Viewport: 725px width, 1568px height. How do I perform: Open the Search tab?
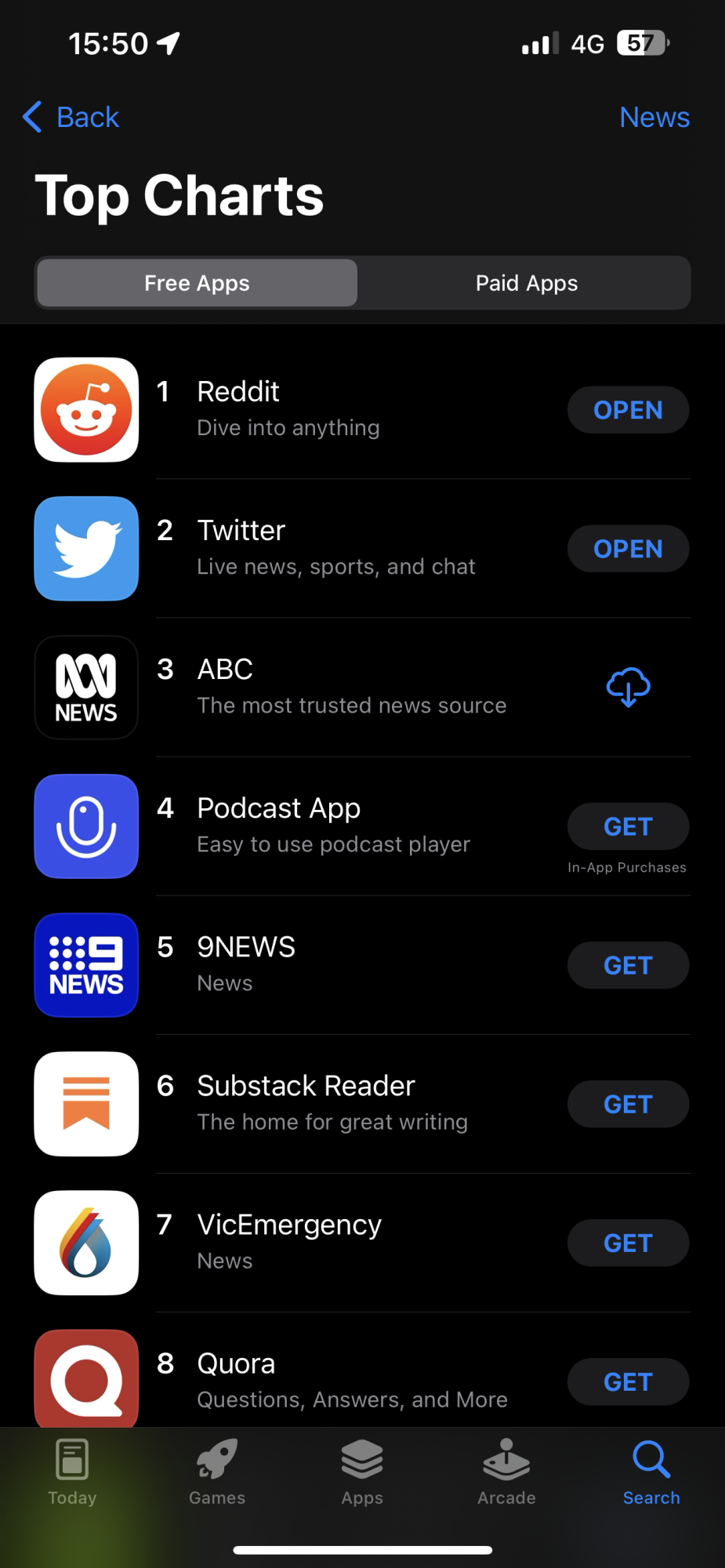coord(651,1472)
